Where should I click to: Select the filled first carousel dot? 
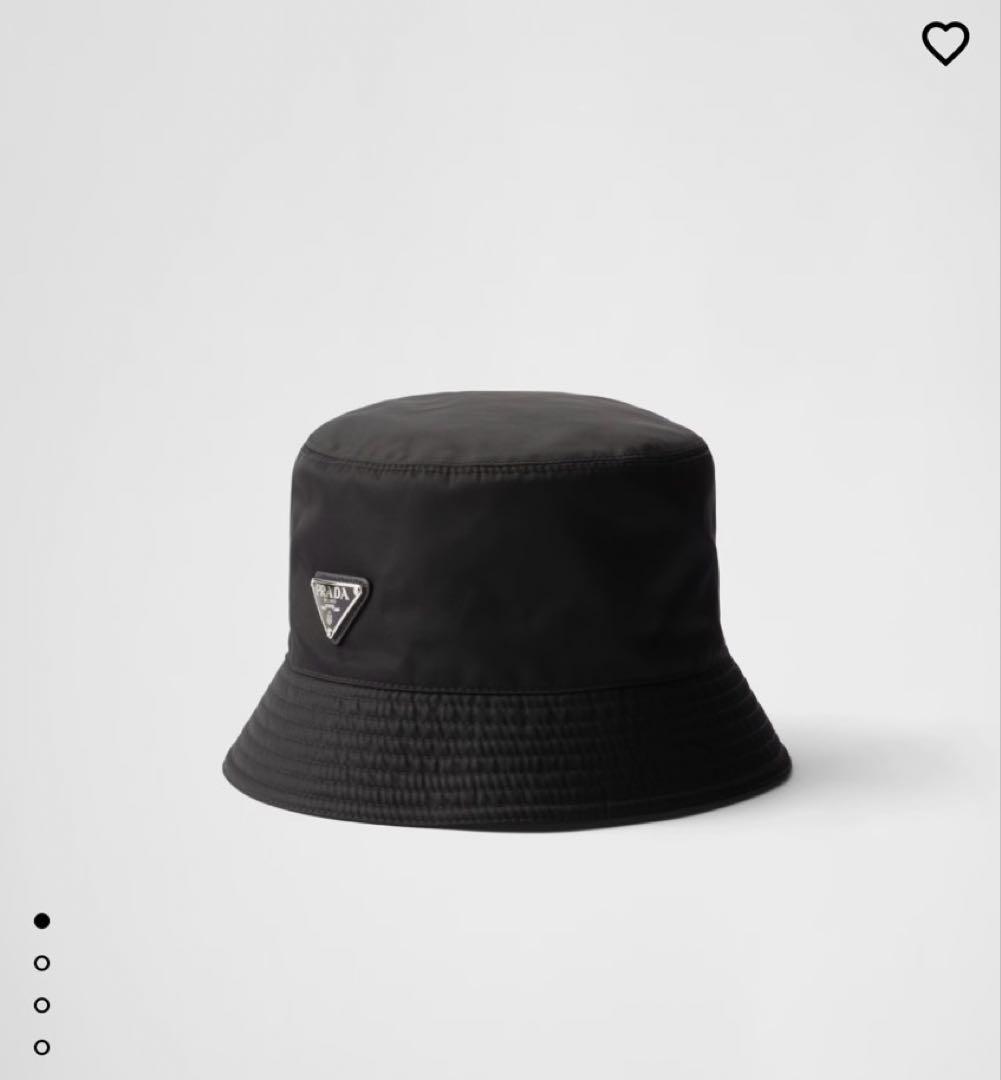click(x=41, y=920)
